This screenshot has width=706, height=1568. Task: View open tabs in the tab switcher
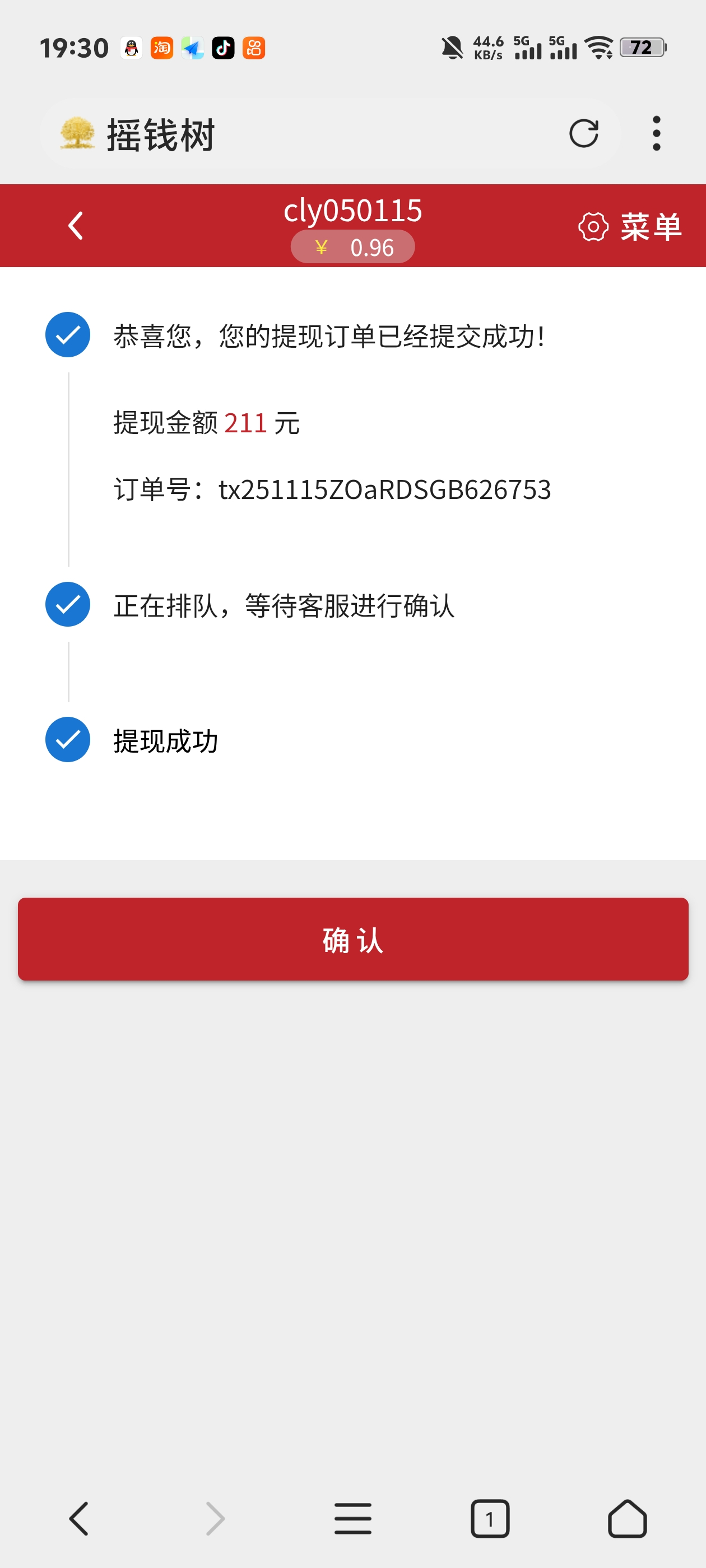pos(490,1518)
